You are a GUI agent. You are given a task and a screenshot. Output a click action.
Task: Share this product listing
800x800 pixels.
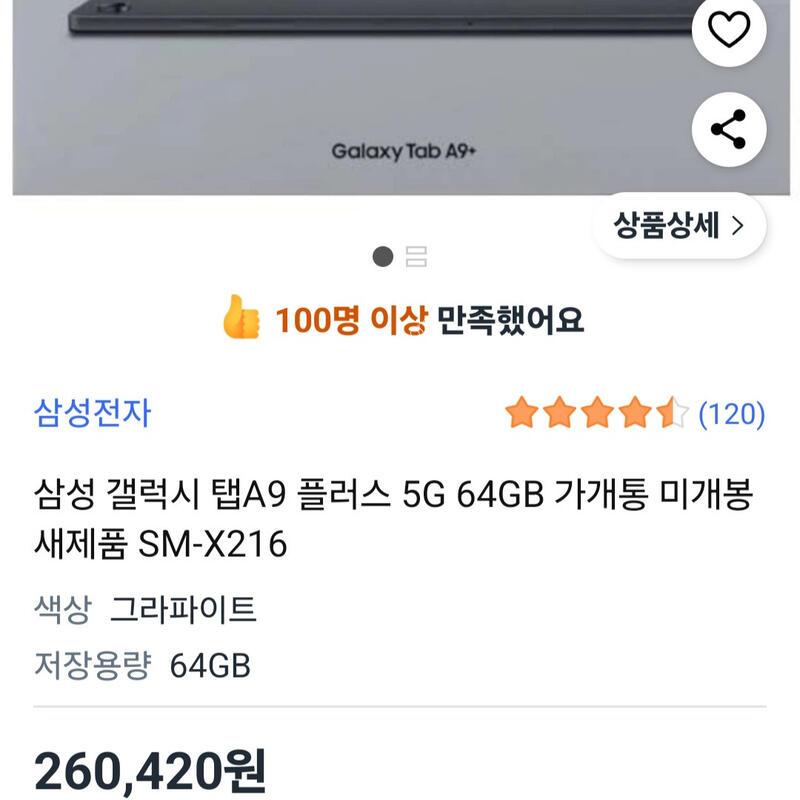click(x=728, y=130)
